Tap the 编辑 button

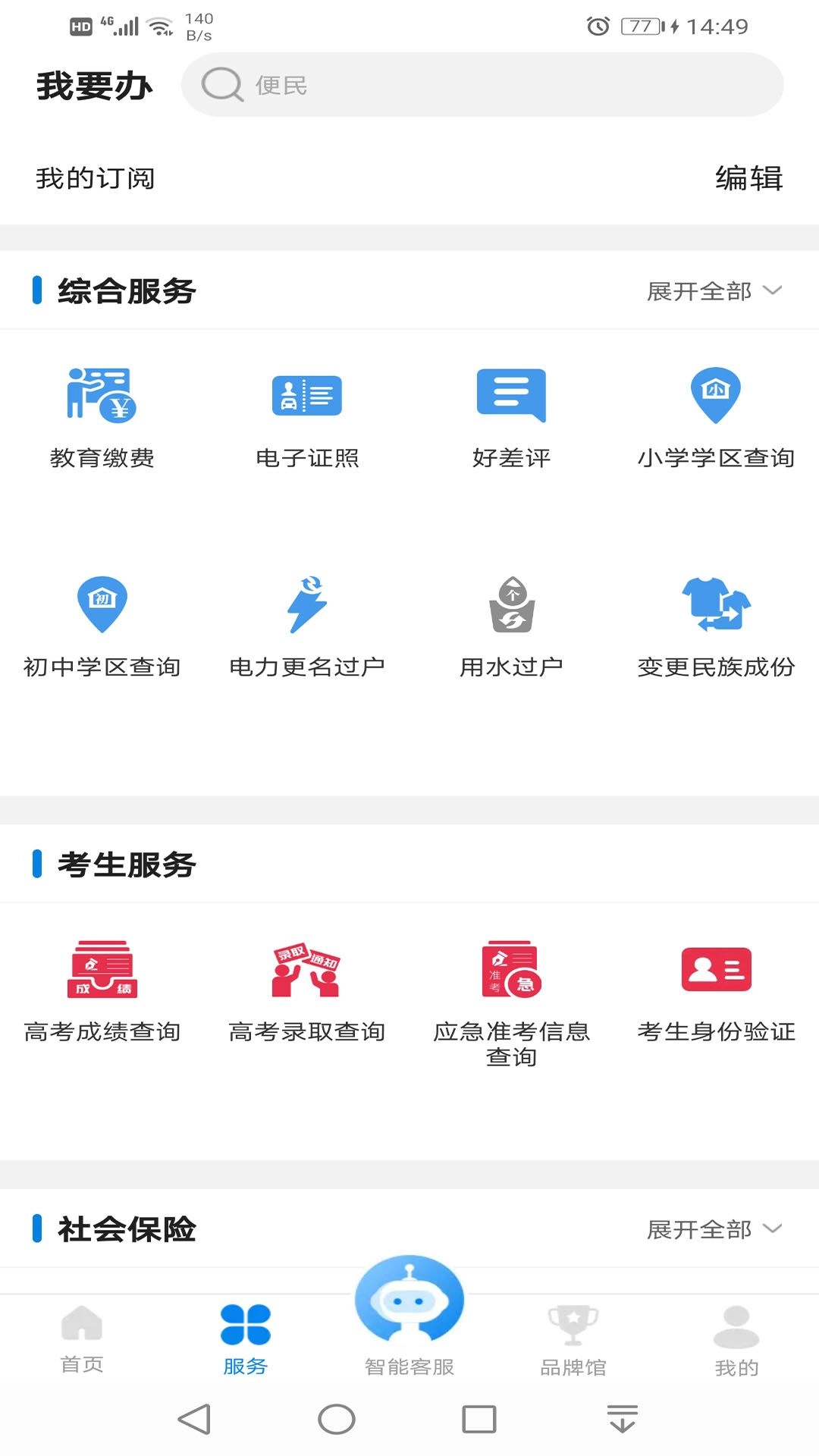[748, 179]
